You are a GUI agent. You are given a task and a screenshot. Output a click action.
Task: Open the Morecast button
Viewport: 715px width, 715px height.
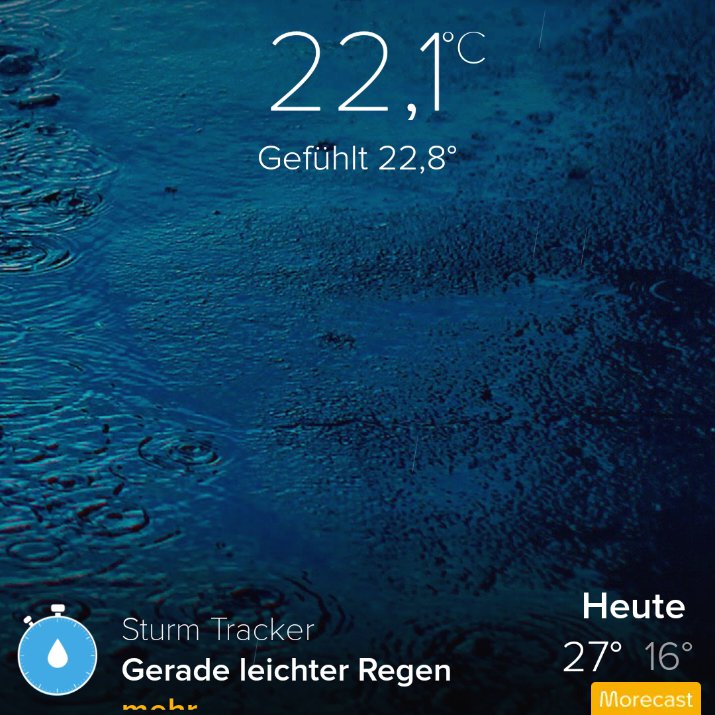point(646,699)
